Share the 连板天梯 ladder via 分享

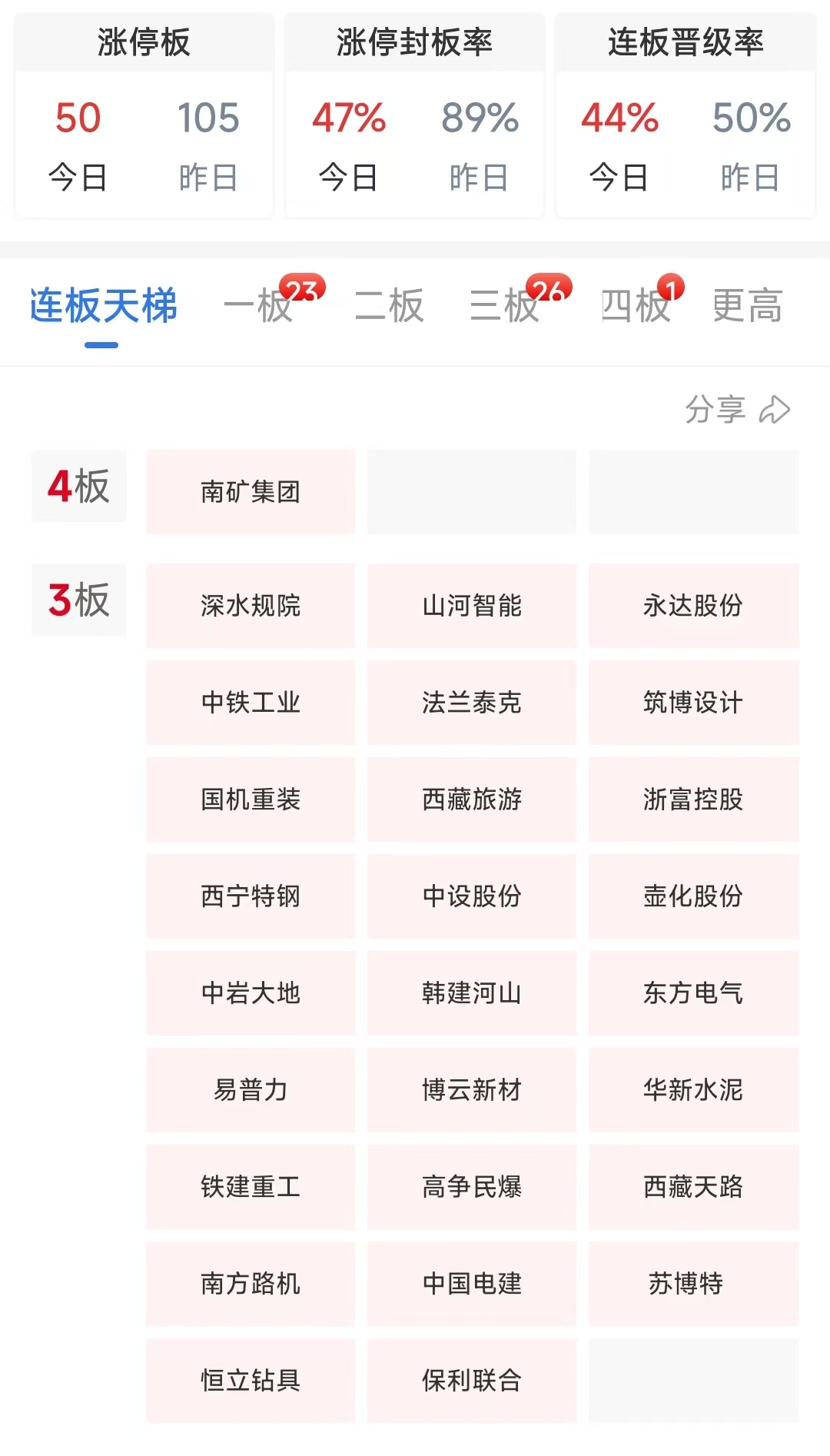[x=737, y=409]
